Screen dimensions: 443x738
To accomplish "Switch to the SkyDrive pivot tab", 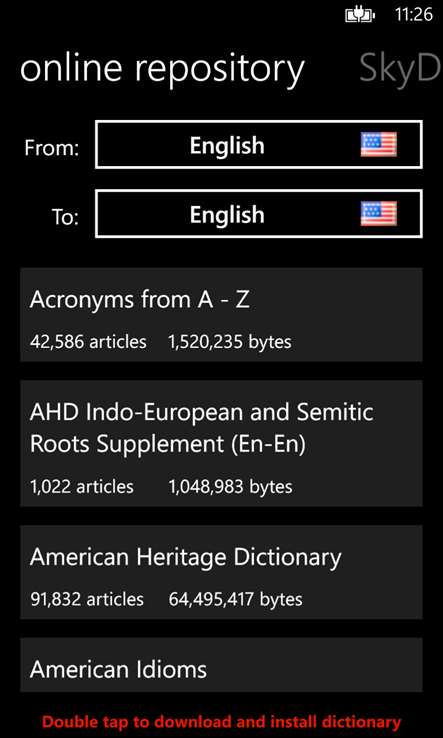I will click(400, 70).
